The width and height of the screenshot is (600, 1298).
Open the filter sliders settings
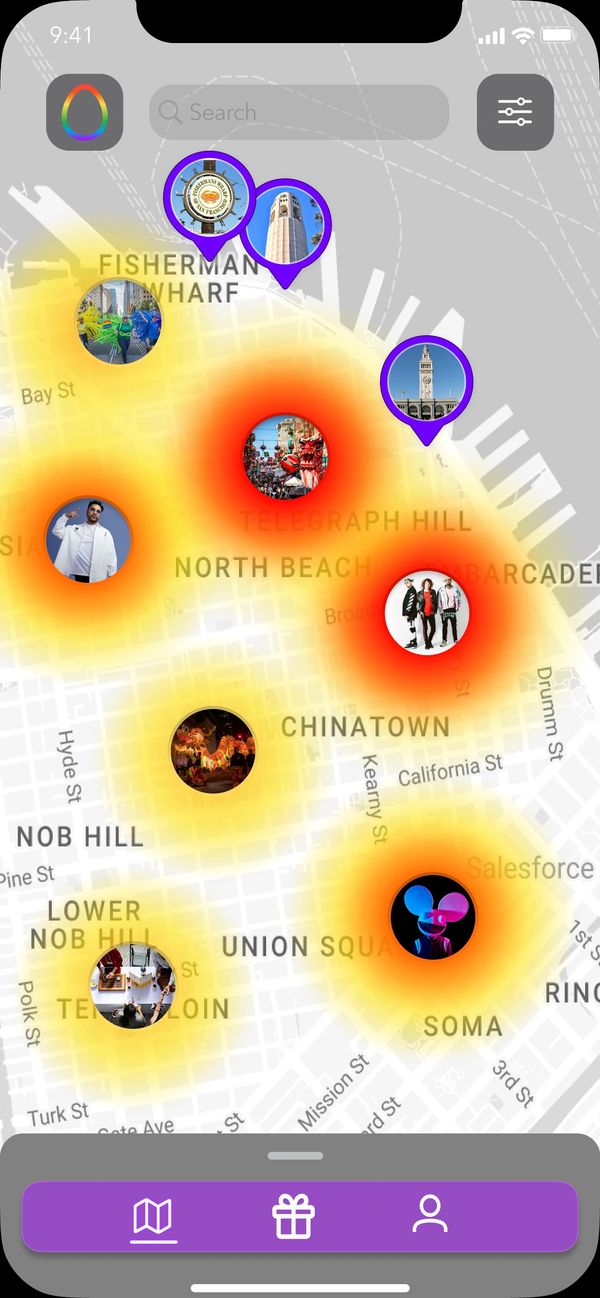(515, 112)
